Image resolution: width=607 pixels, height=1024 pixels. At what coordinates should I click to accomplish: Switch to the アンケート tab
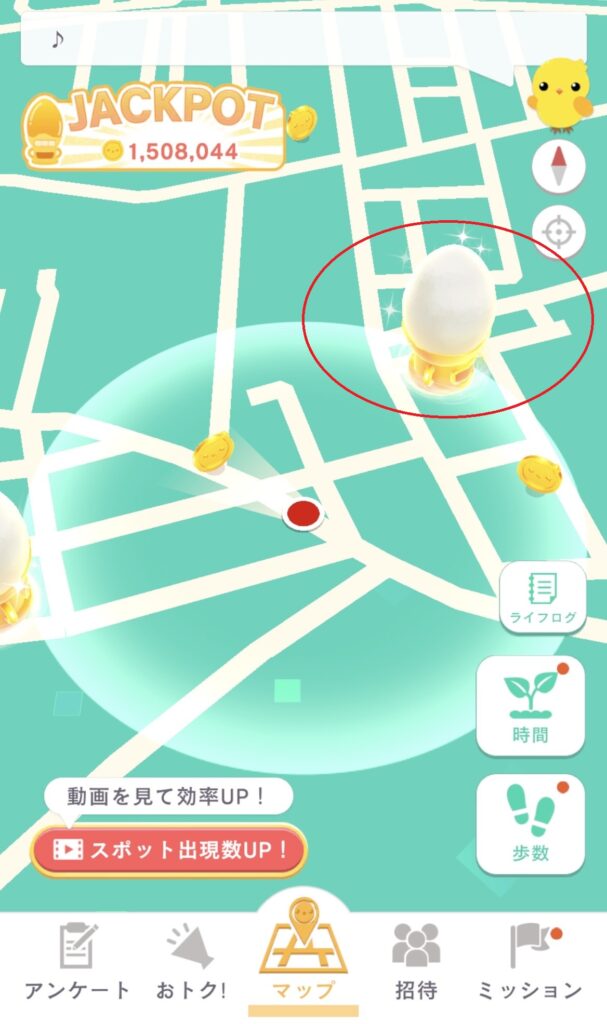pyautogui.click(x=77, y=961)
